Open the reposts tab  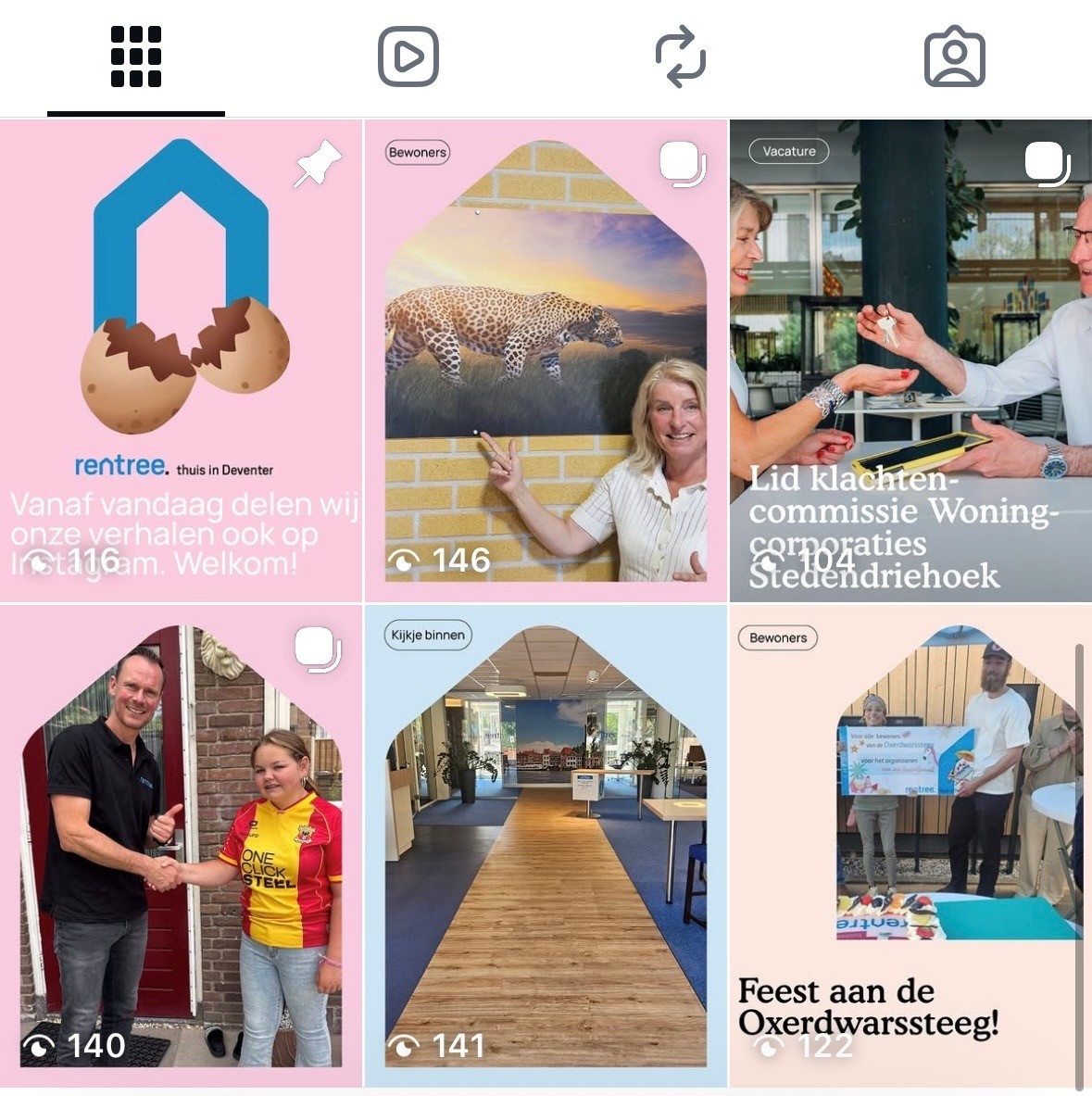coord(681,57)
